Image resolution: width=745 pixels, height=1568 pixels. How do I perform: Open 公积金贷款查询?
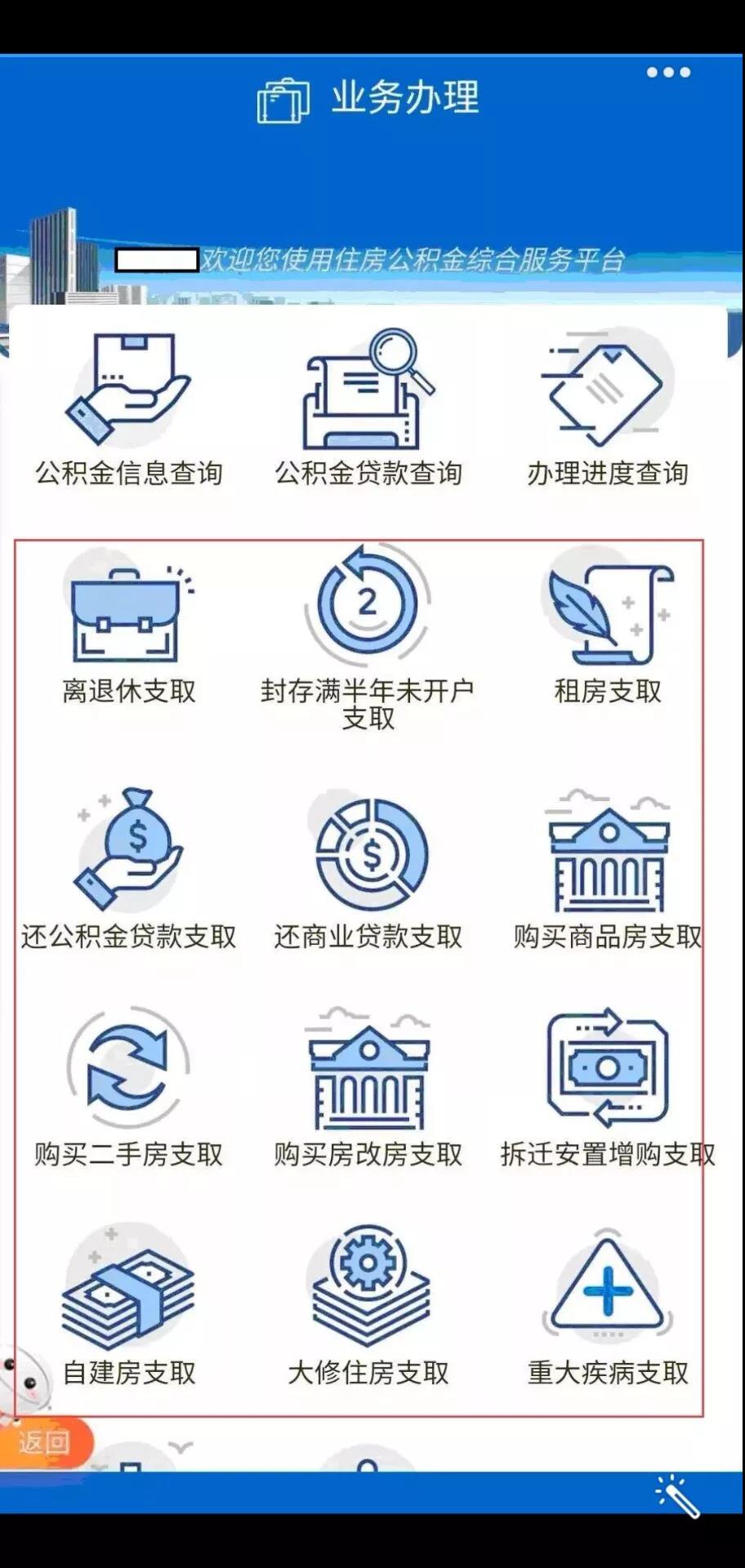pyautogui.click(x=368, y=408)
